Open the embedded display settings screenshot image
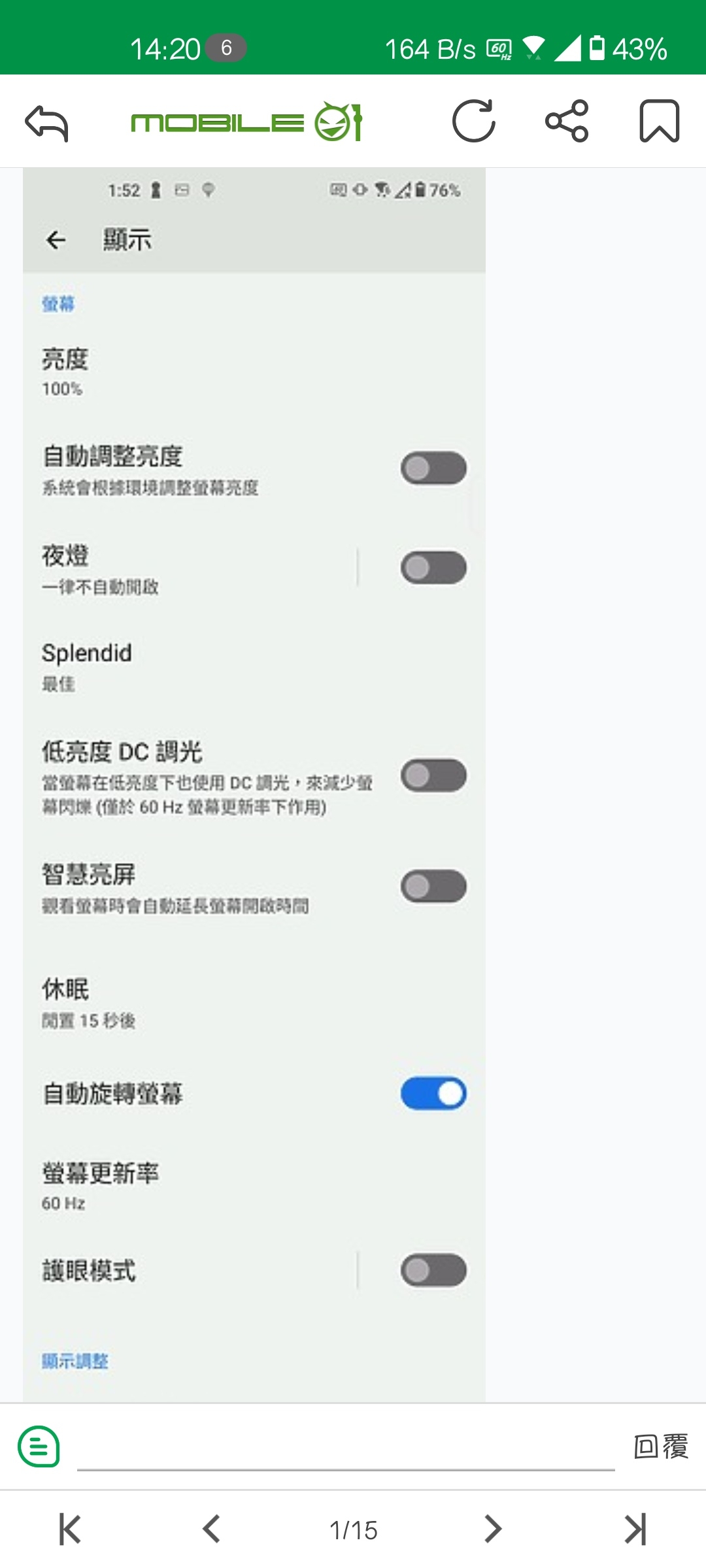This screenshot has width=706, height=1568. [254, 784]
